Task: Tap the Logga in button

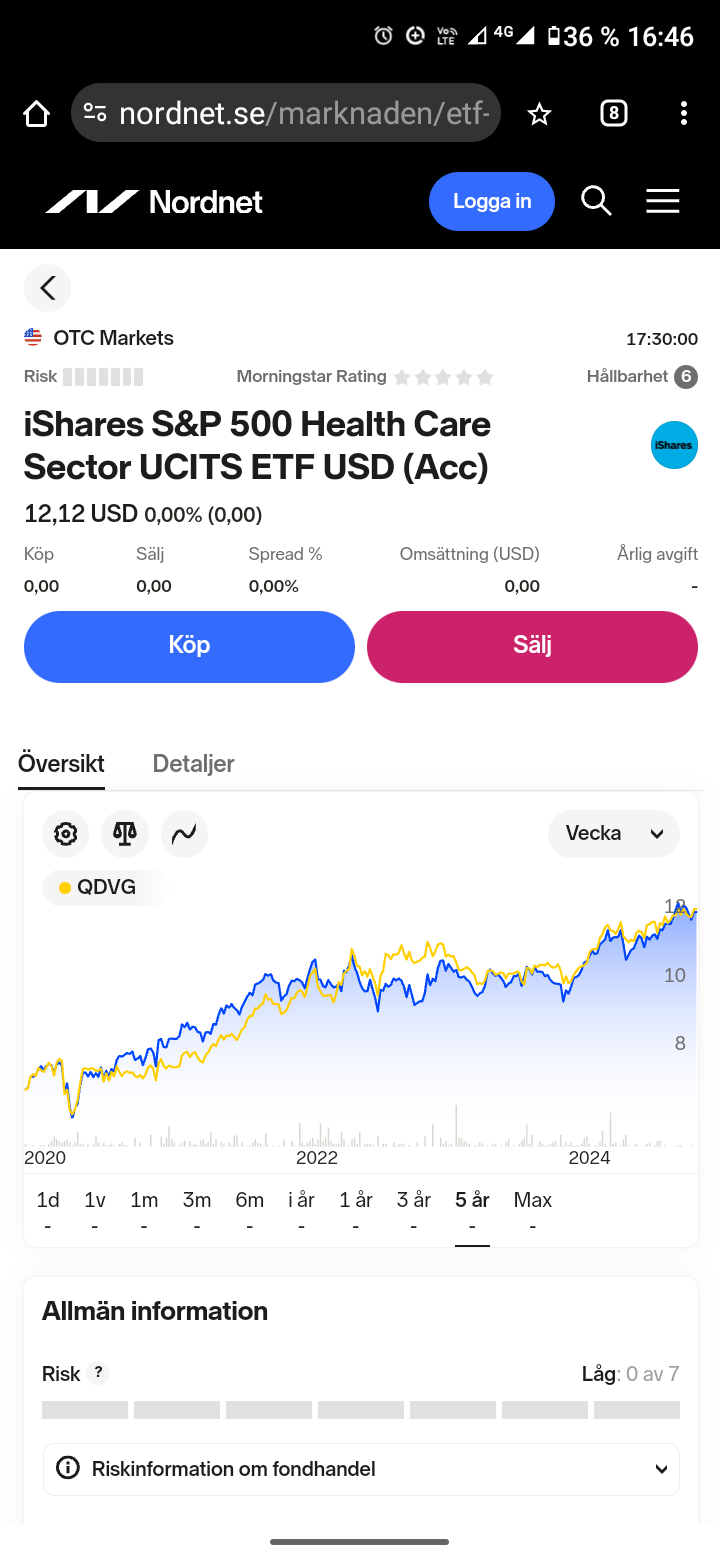Action: (x=491, y=201)
